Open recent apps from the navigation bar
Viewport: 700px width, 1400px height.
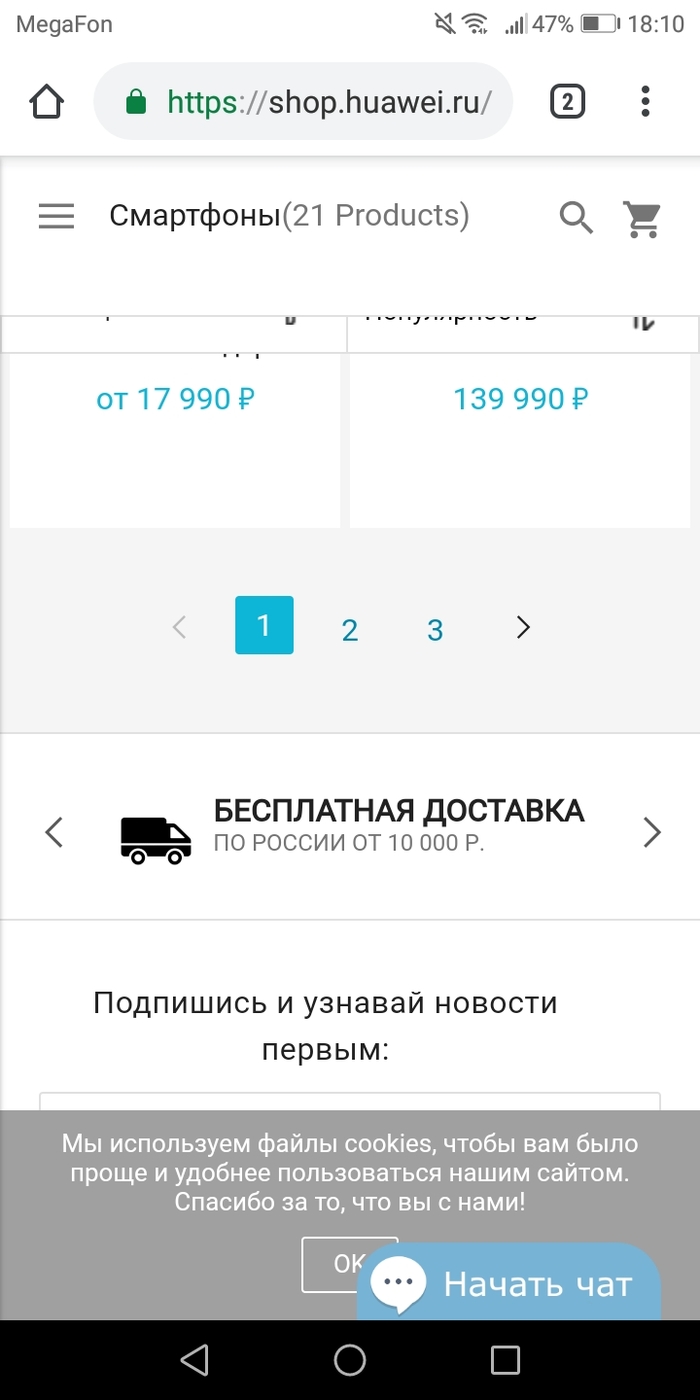(505, 1359)
